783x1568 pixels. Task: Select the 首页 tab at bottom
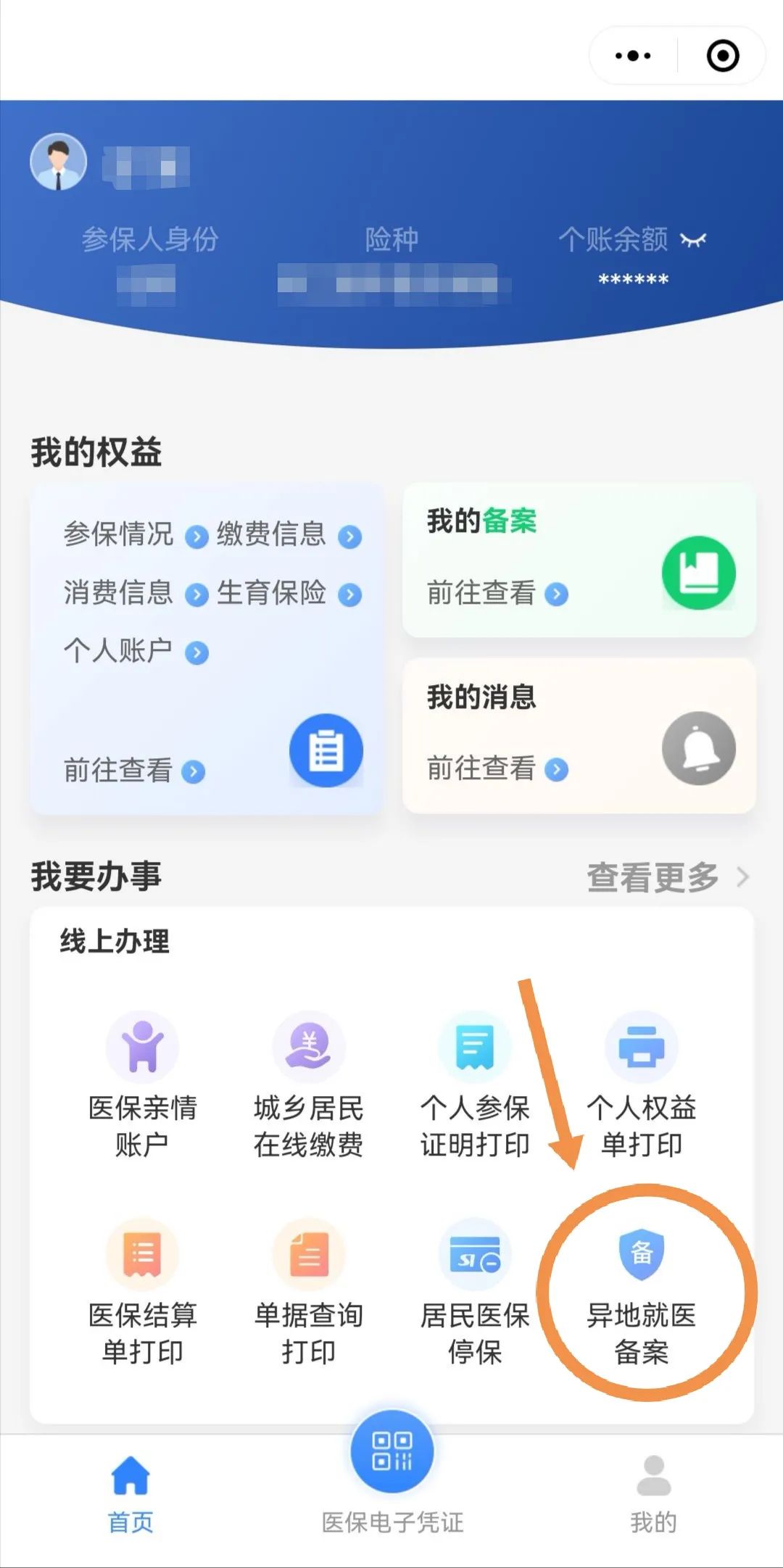click(x=129, y=1493)
